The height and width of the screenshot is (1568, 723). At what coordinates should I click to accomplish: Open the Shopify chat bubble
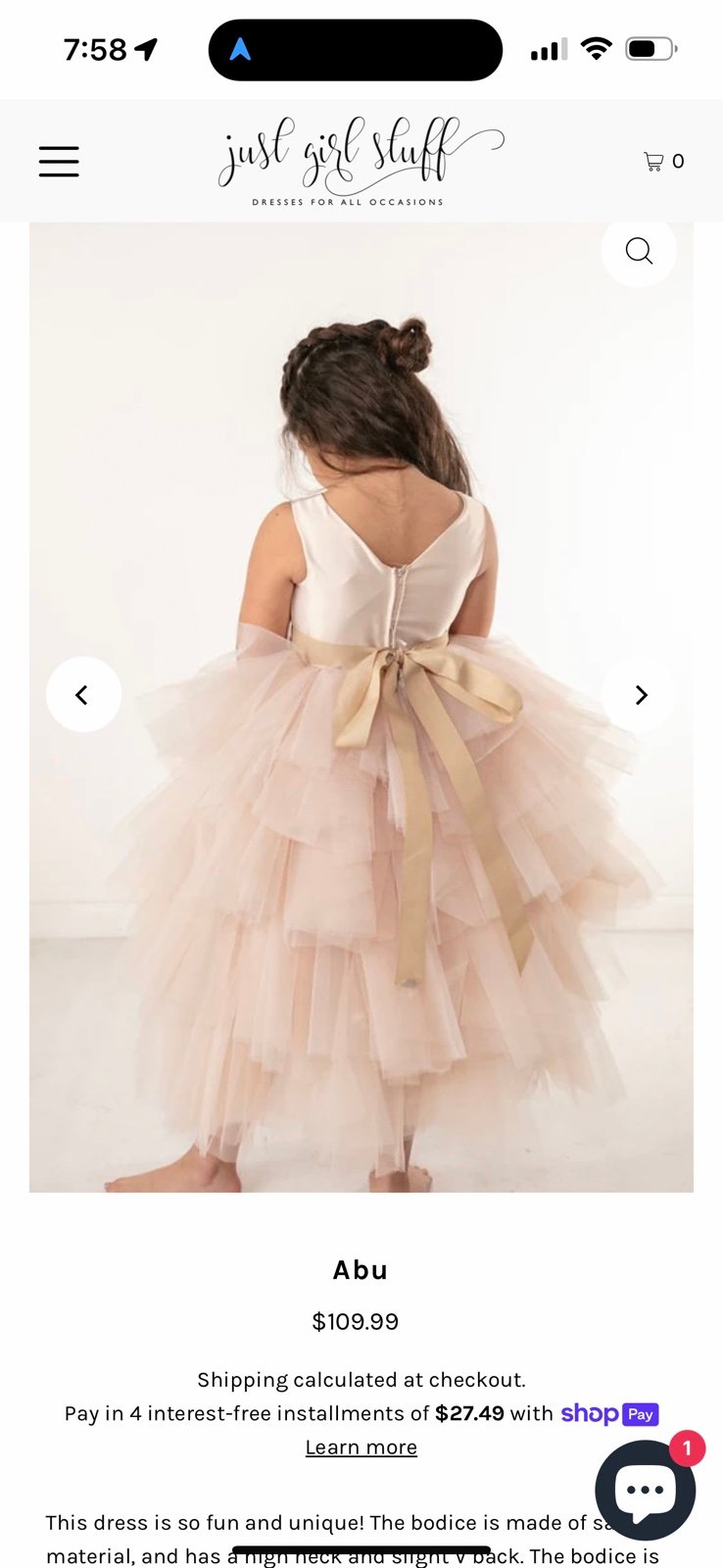(x=645, y=1489)
